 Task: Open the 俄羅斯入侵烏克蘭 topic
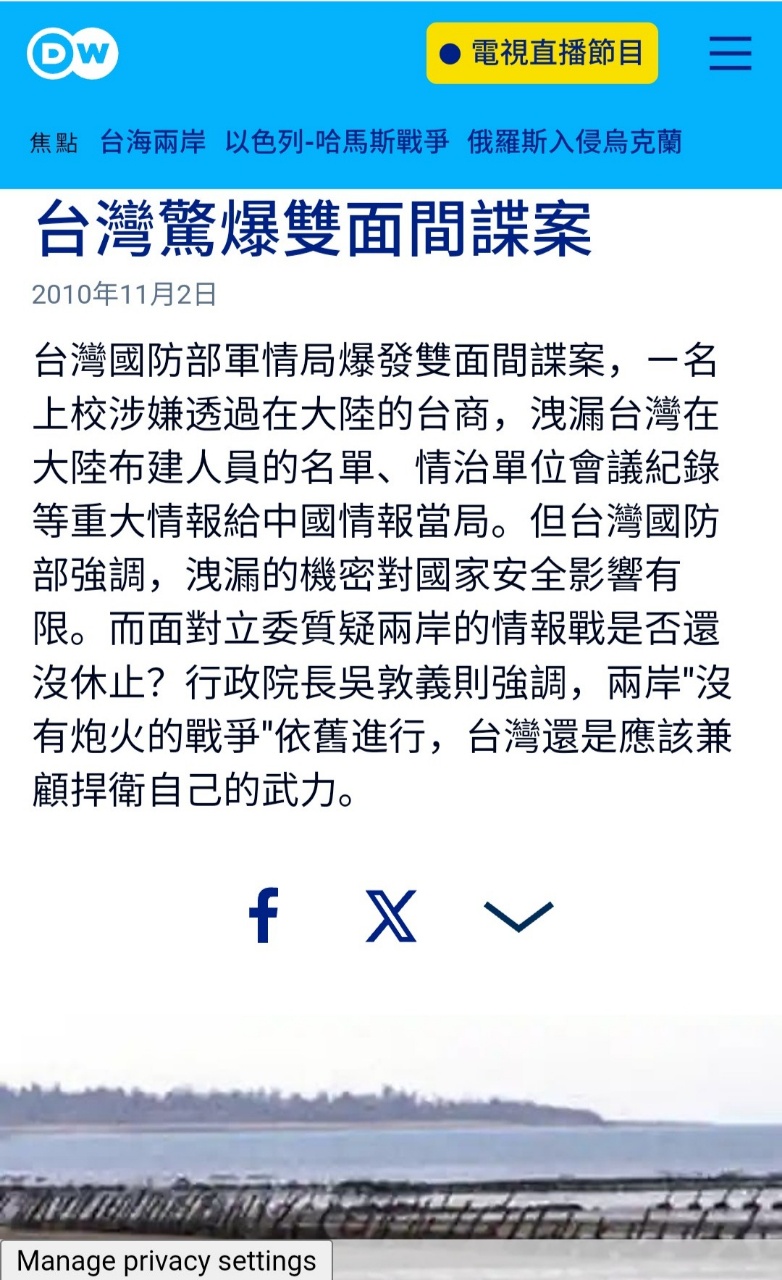(x=574, y=142)
